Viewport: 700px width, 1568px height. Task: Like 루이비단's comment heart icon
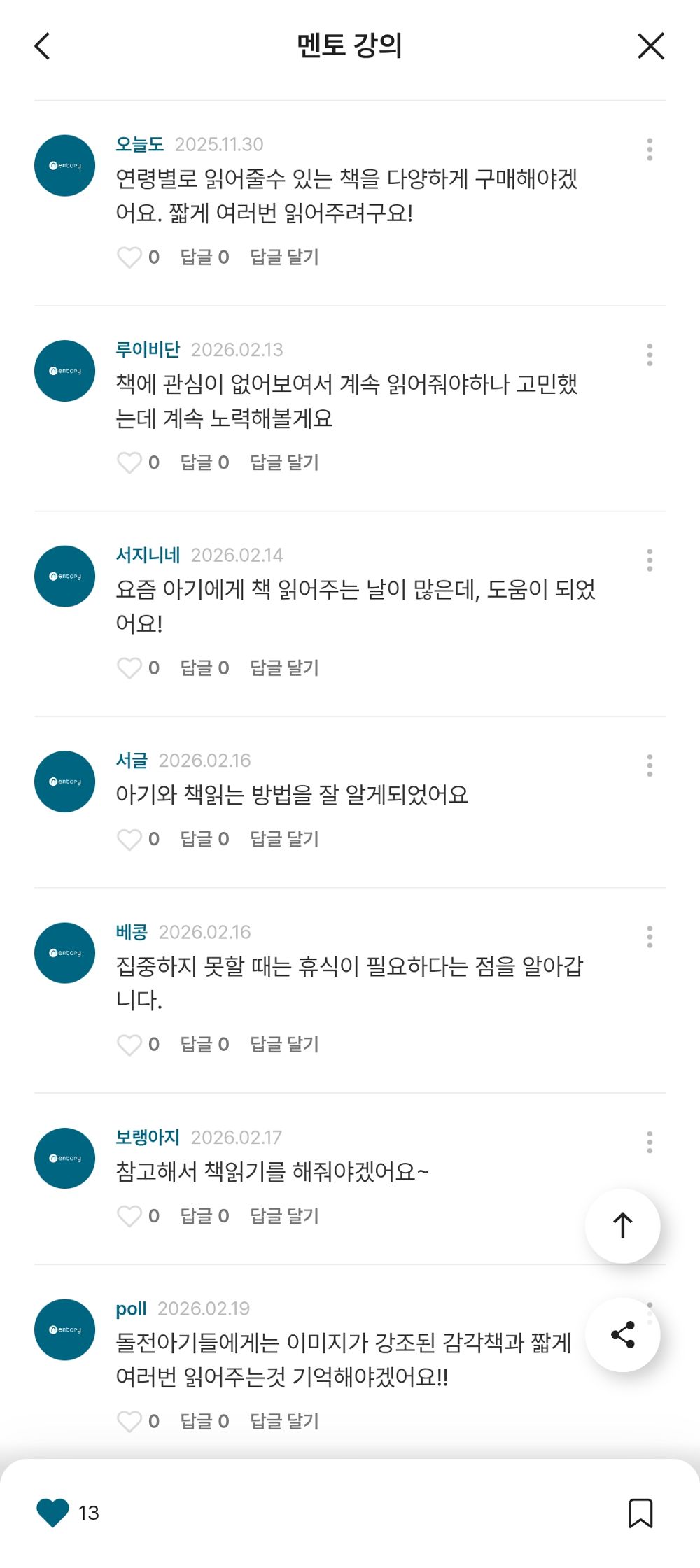point(129,462)
